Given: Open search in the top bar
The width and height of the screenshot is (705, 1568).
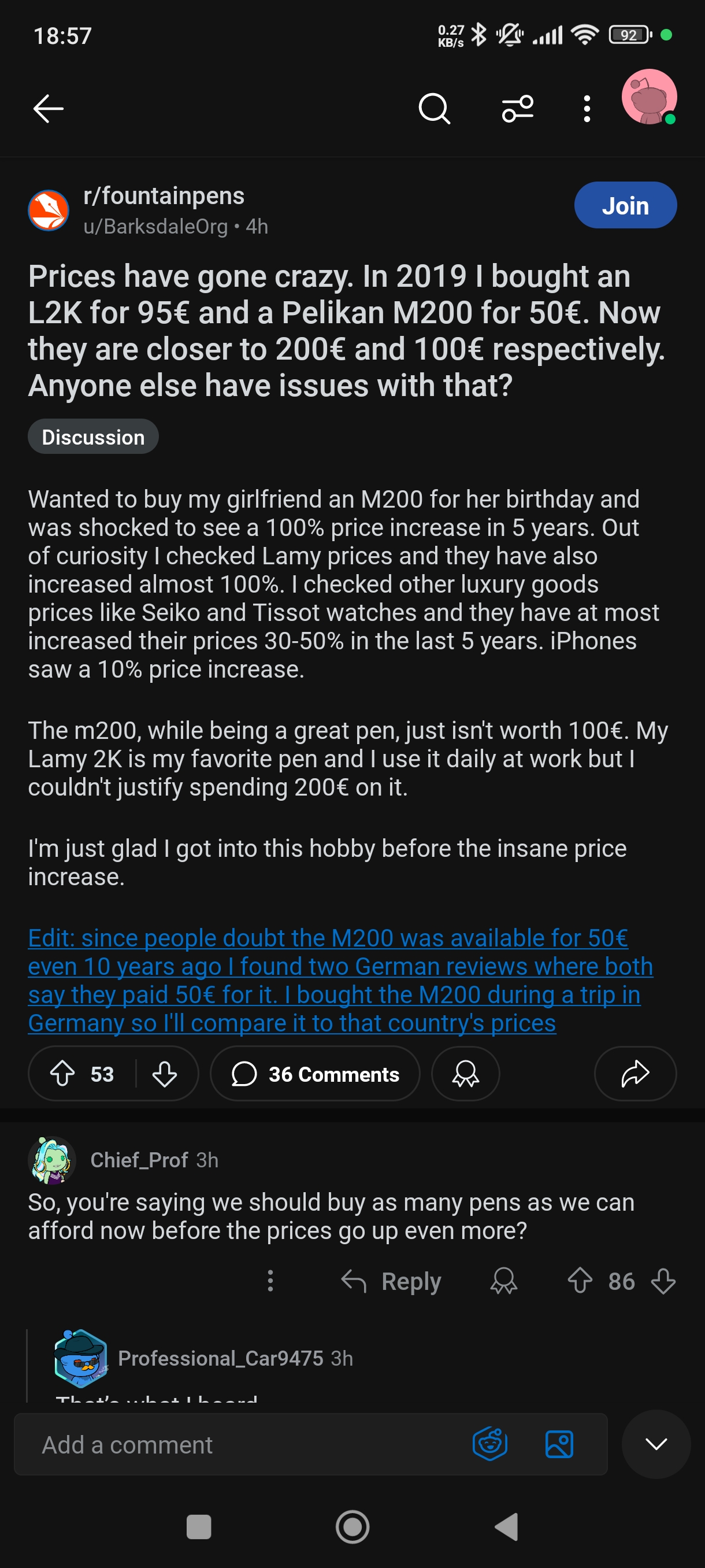Looking at the screenshot, I should click(435, 109).
